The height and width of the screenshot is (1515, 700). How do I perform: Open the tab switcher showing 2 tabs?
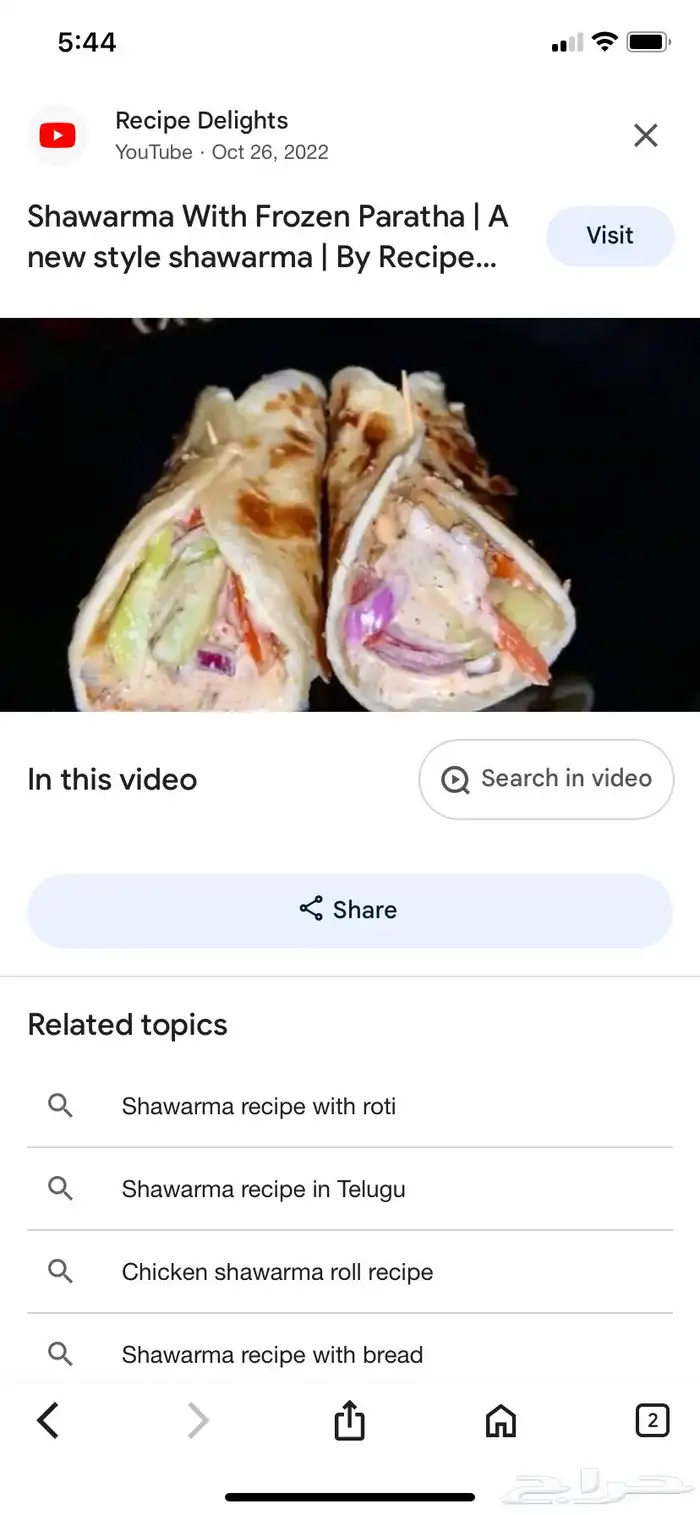(x=652, y=1420)
